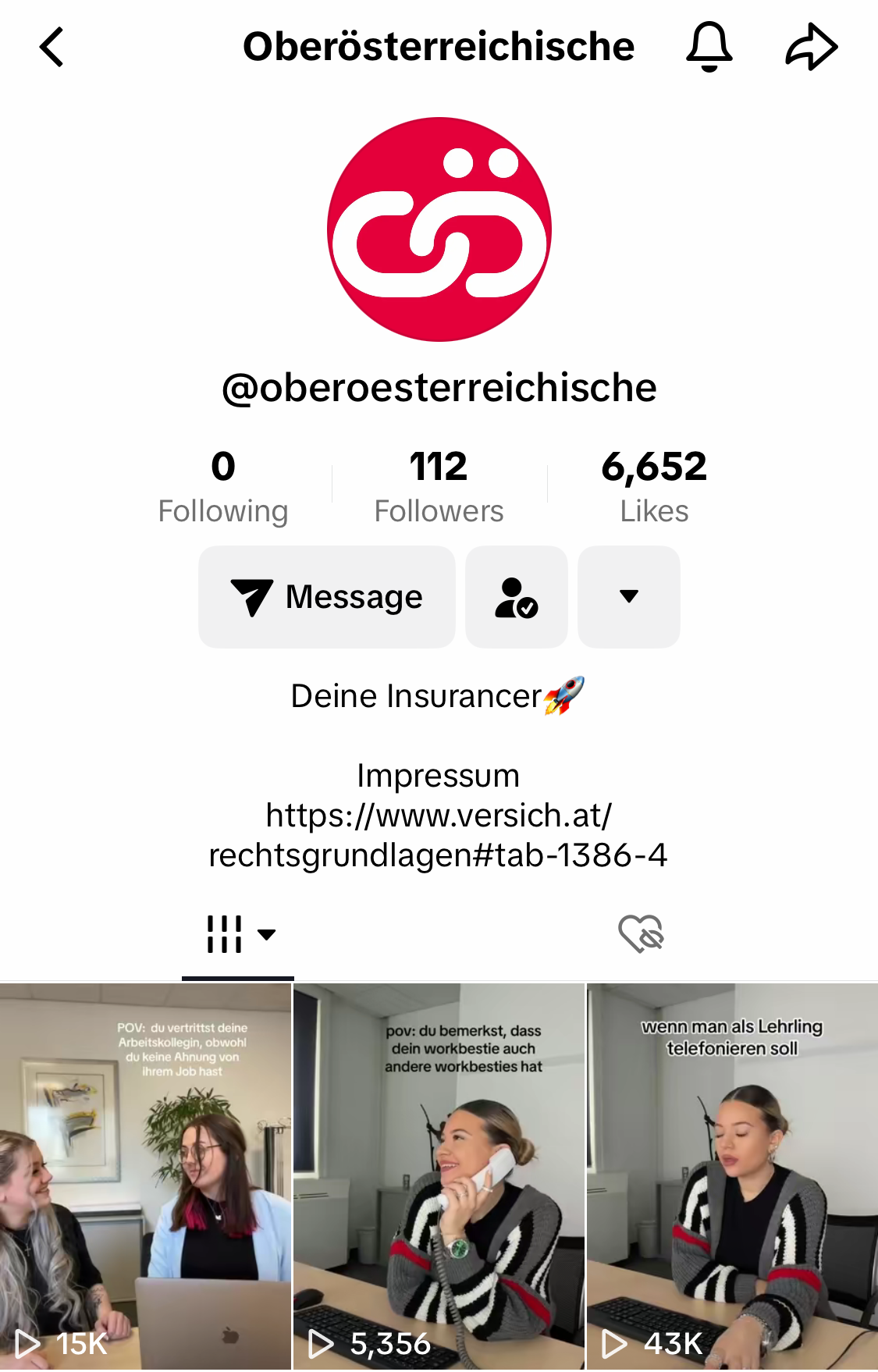Expand suggested accounts dropdown arrow
Screen dimensions: 878x1372
[x=629, y=597]
